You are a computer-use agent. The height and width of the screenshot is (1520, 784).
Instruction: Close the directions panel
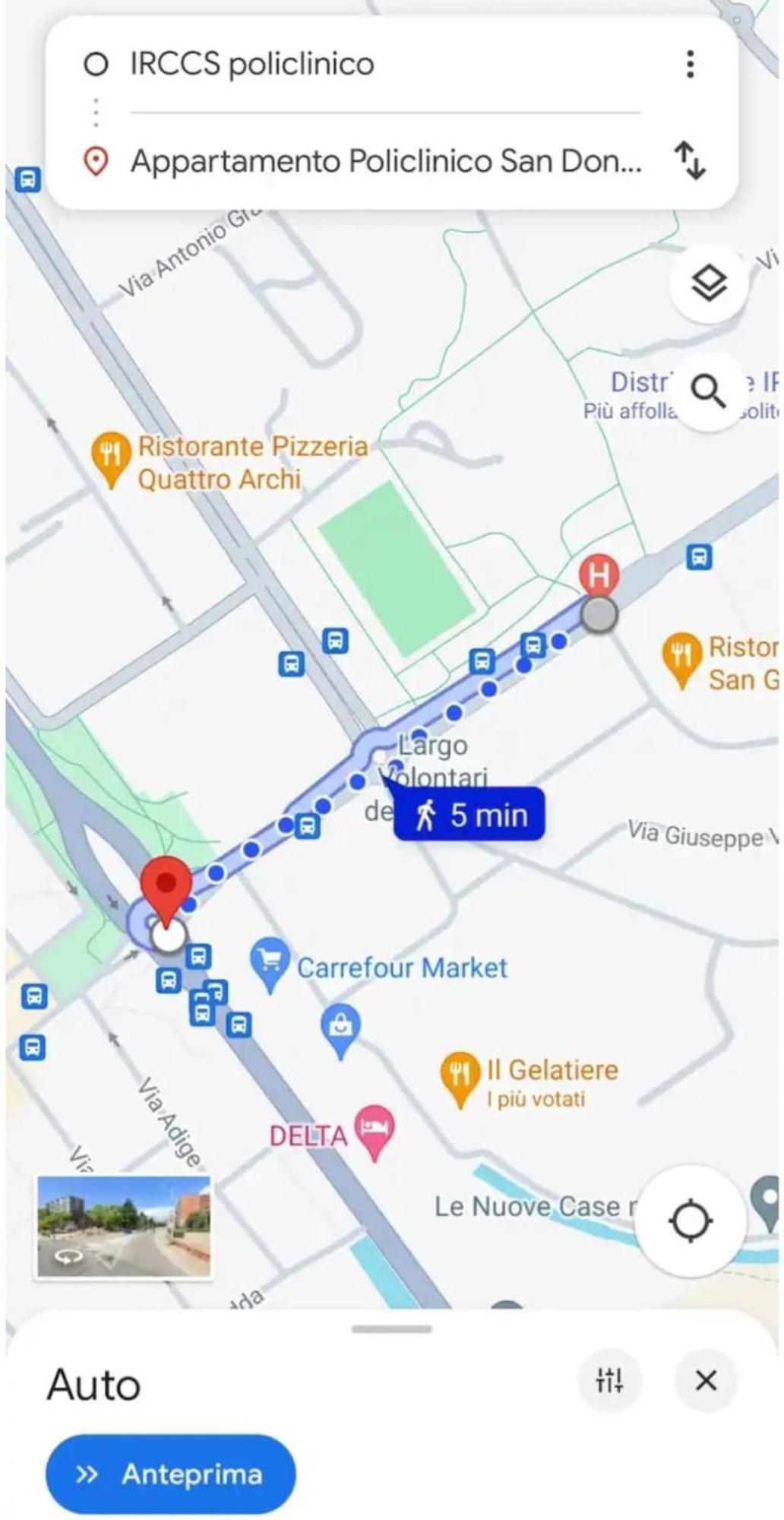706,1380
